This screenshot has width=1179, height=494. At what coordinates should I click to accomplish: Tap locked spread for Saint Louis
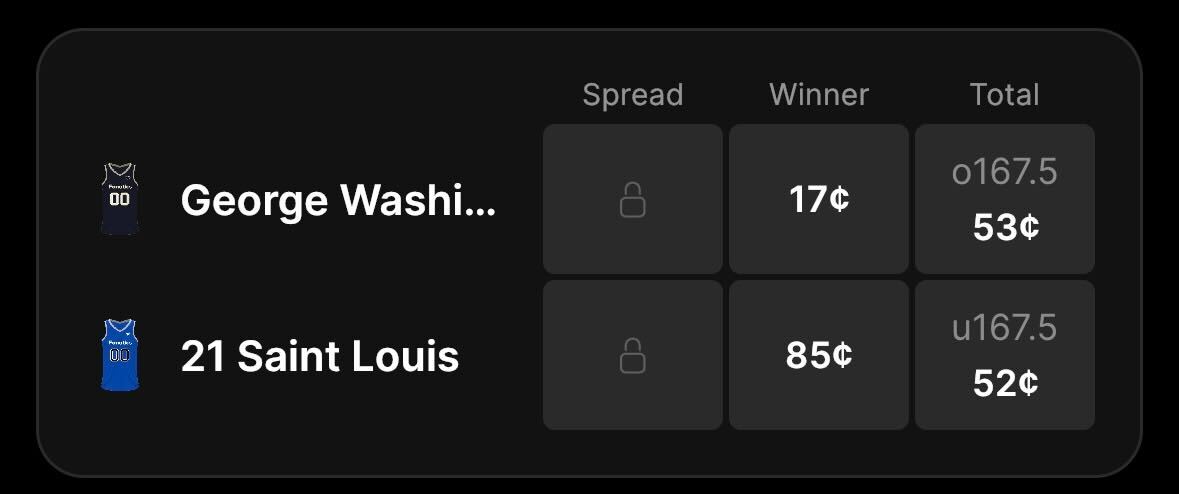coord(632,355)
